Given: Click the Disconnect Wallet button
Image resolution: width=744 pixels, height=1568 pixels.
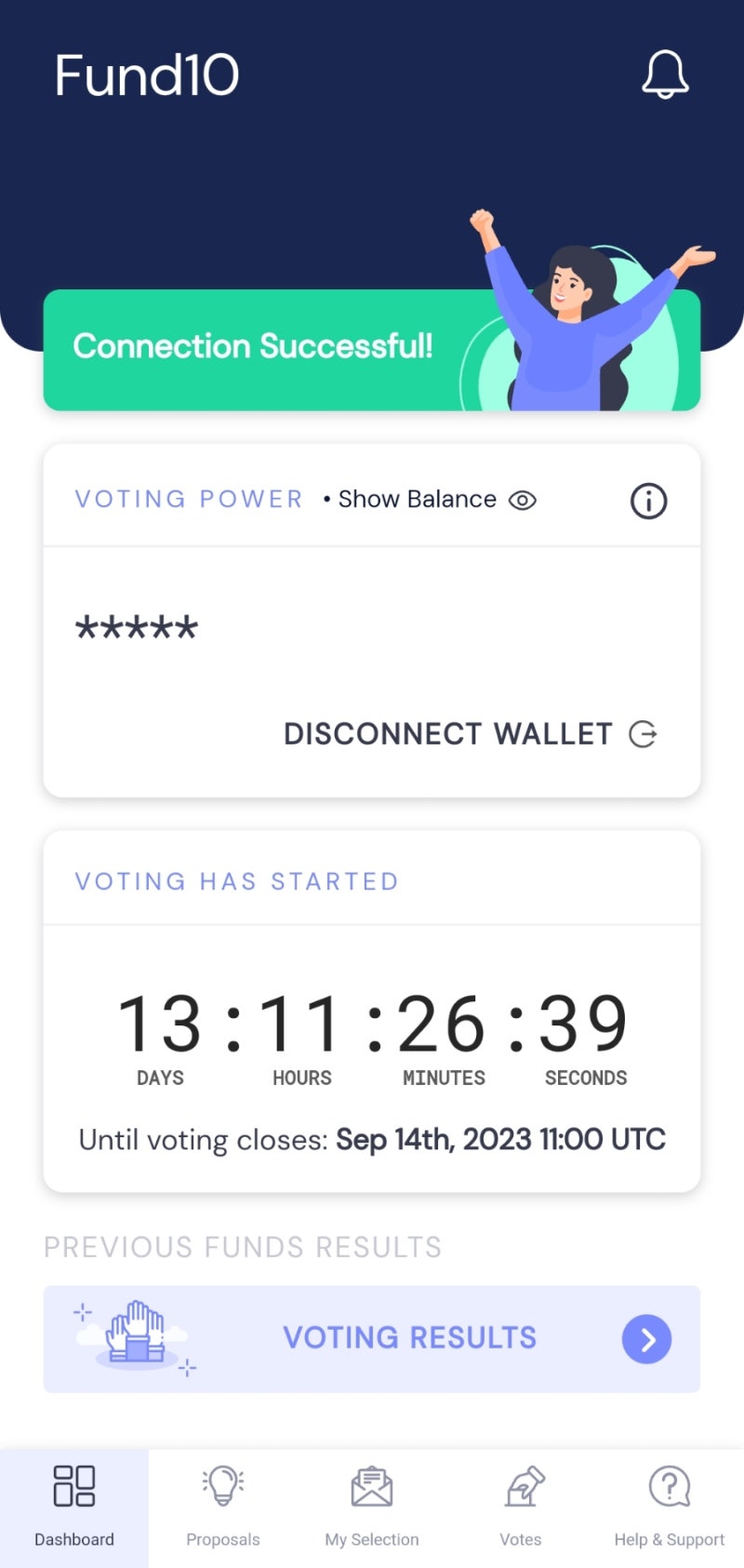Looking at the screenshot, I should [447, 734].
